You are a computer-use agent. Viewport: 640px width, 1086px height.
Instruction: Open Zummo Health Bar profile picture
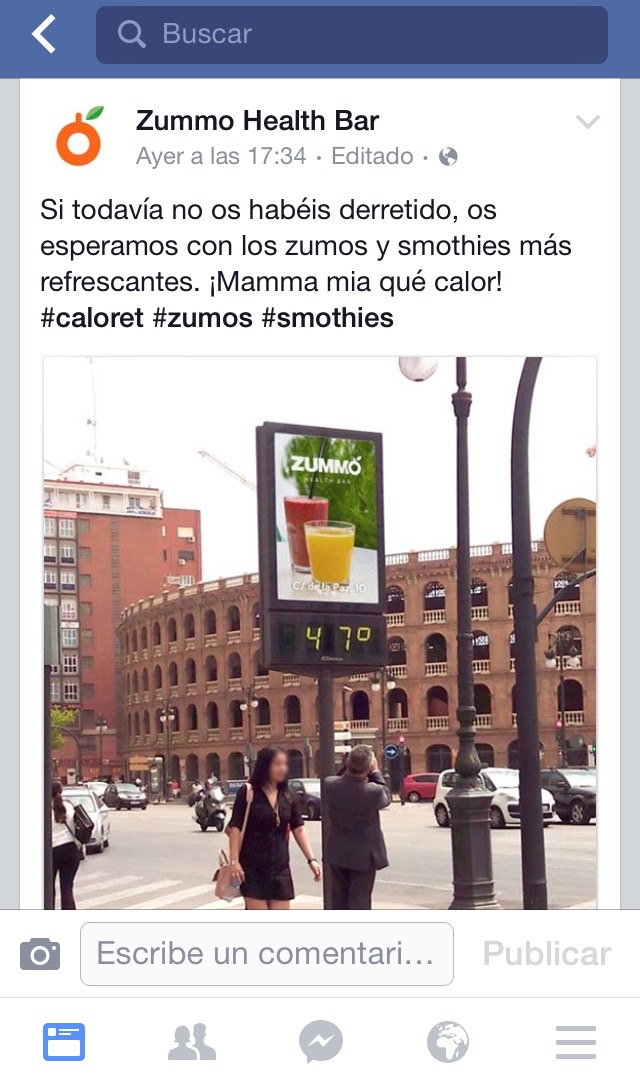(79, 136)
